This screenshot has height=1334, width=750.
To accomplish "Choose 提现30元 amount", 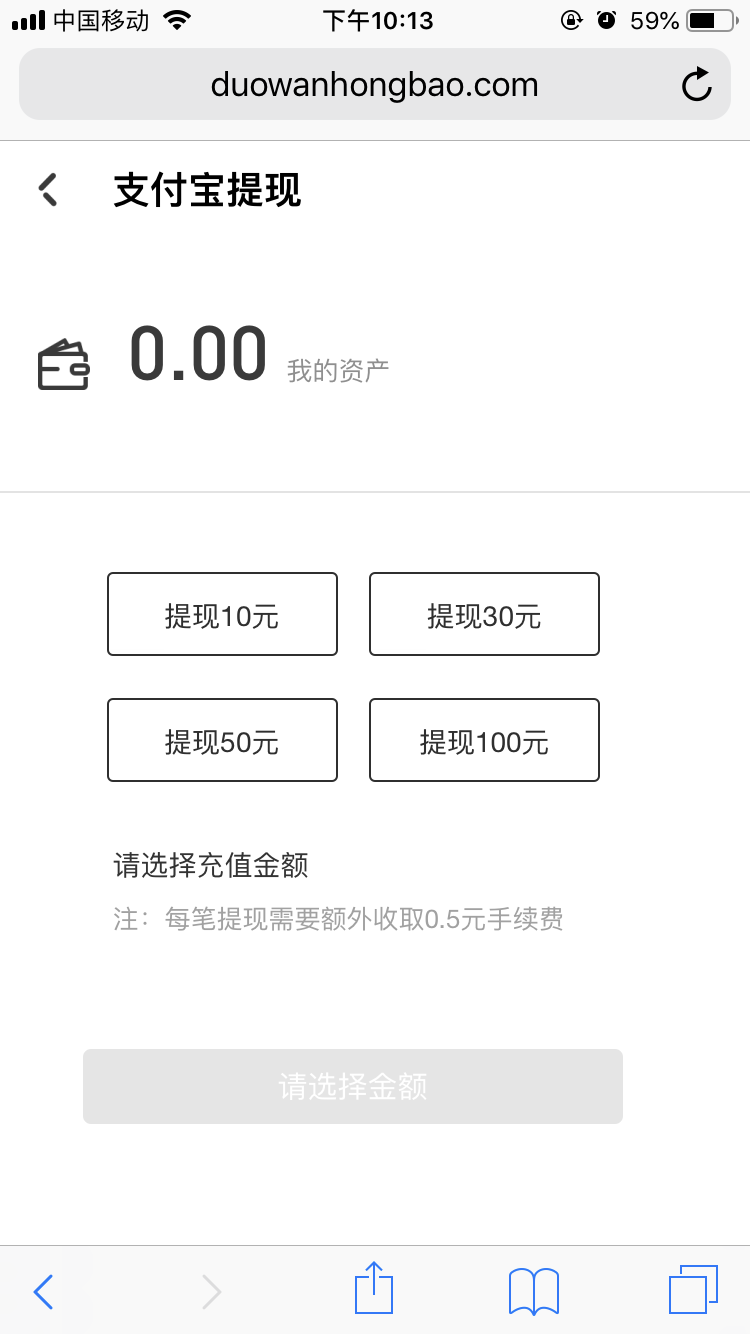I will 484,614.
